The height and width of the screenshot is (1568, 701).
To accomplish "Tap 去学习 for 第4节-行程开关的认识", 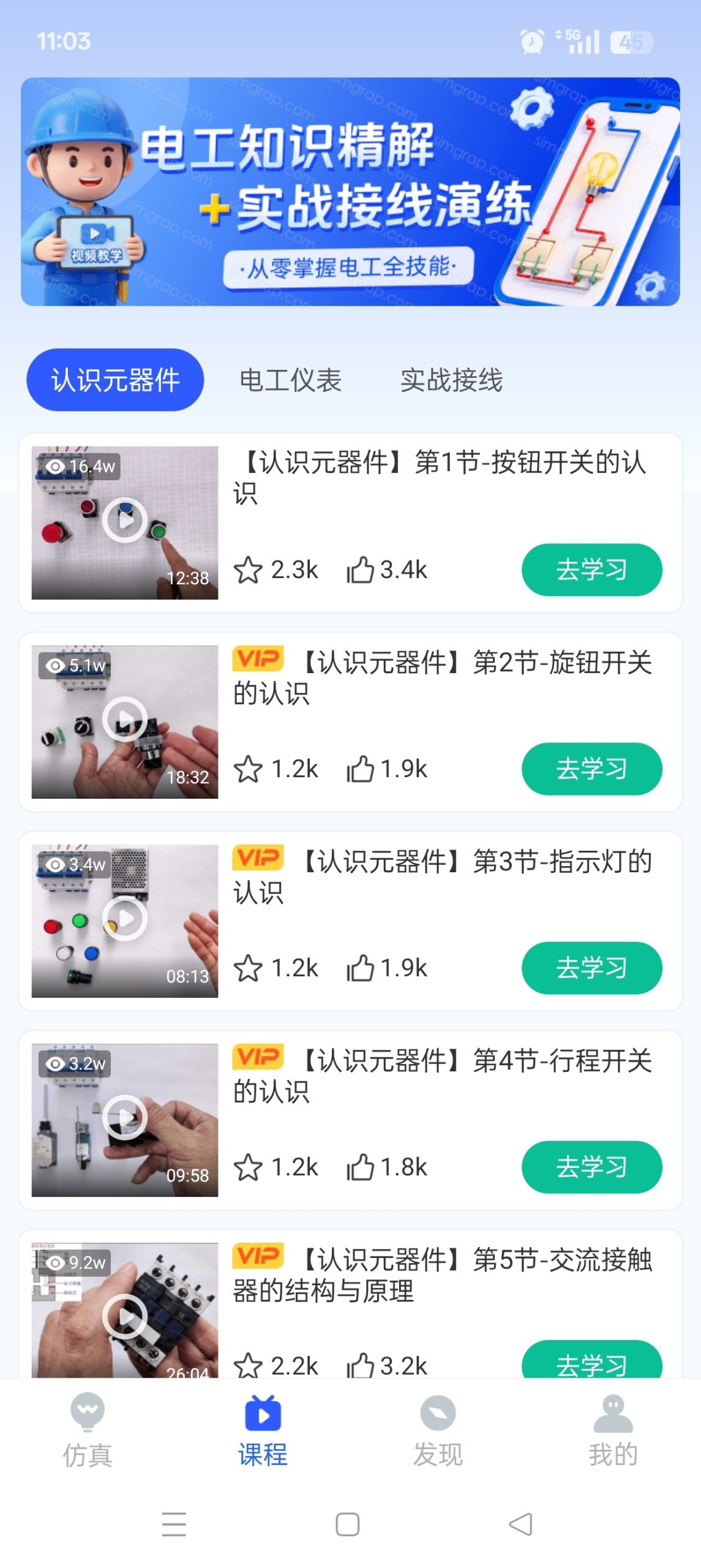I will [591, 1167].
